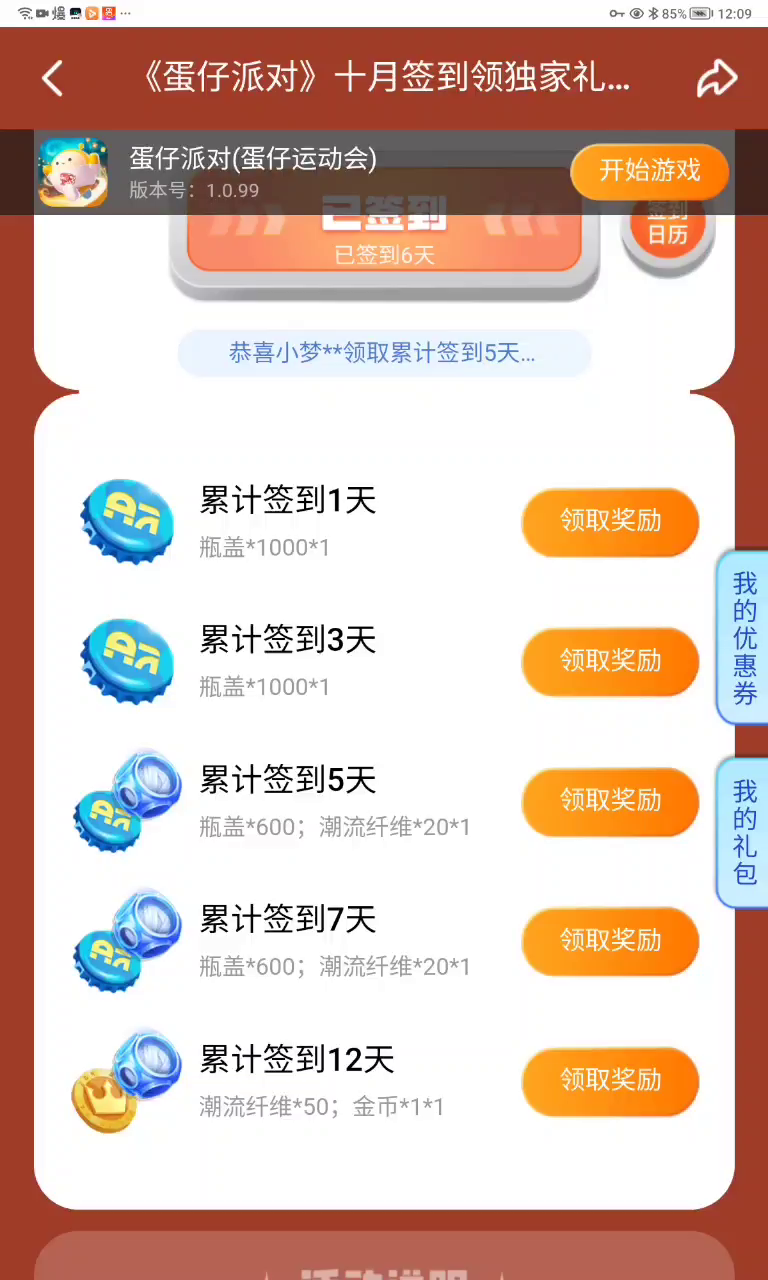The height and width of the screenshot is (1280, 768).
Task: Go back using the top-left arrow
Action: 53,78
